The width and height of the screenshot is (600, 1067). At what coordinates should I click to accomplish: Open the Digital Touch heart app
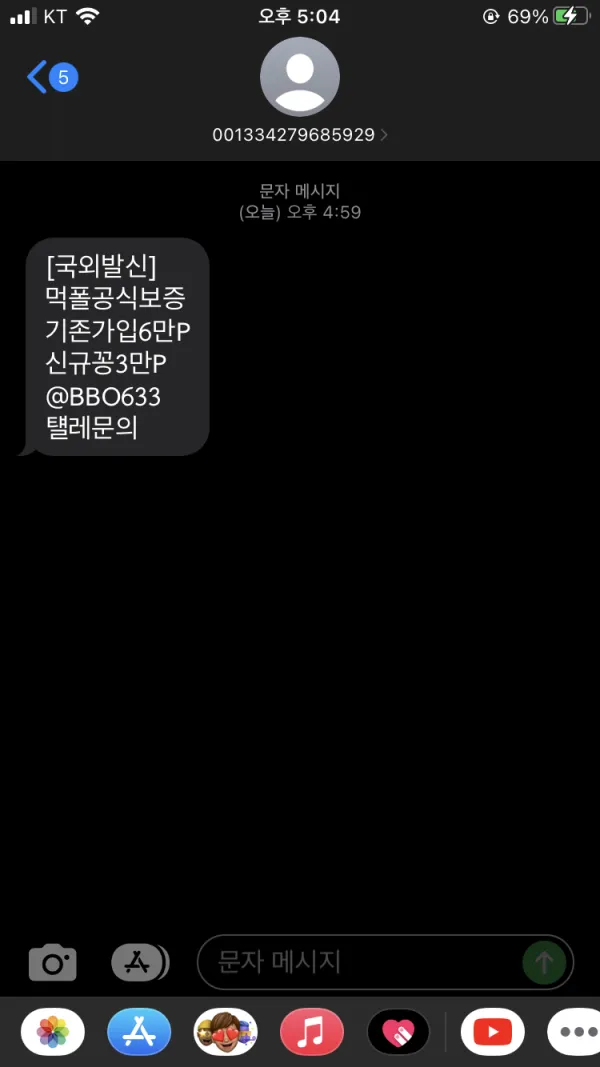click(399, 1032)
